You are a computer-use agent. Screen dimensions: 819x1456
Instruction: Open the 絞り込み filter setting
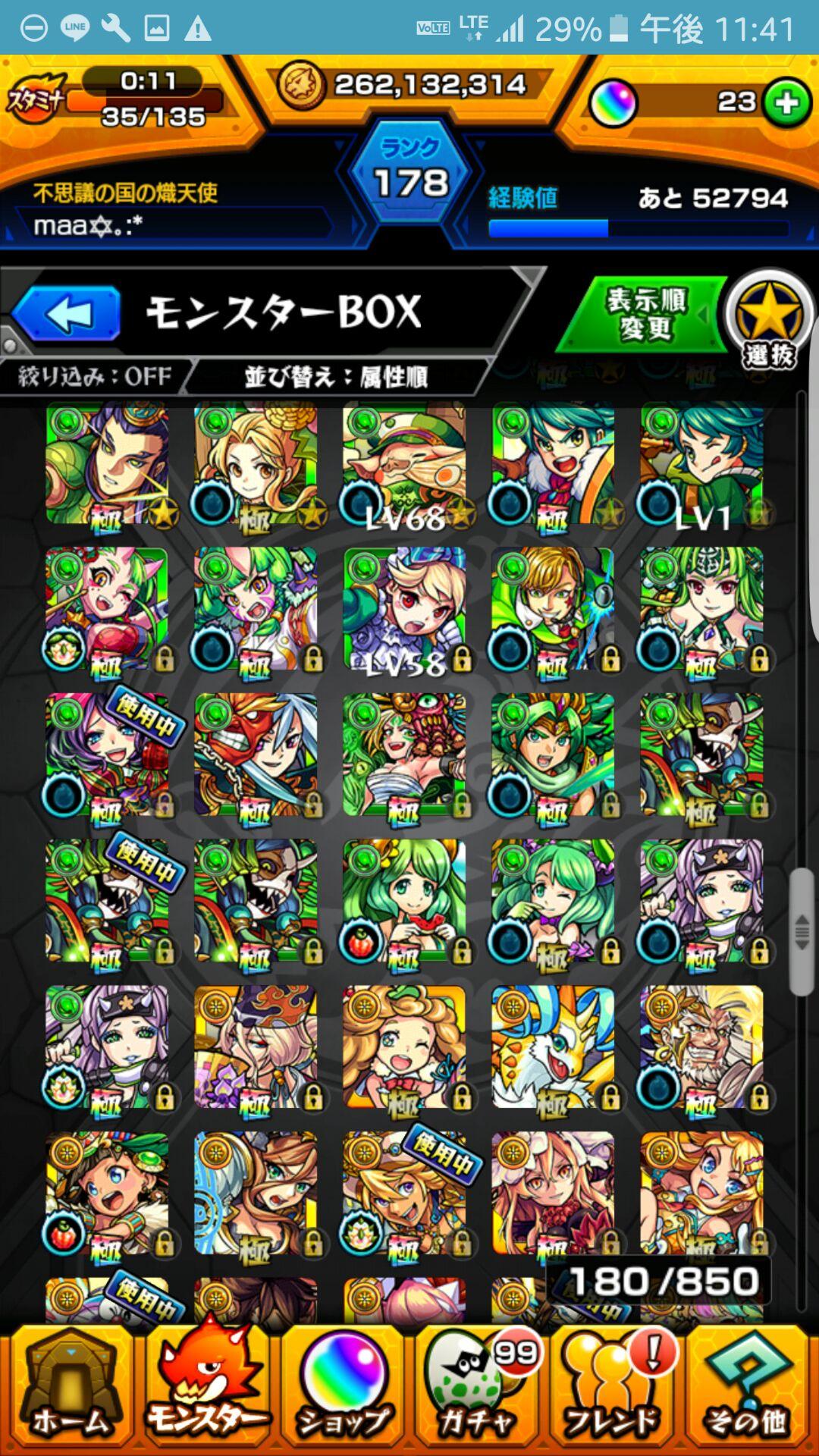pyautogui.click(x=96, y=376)
